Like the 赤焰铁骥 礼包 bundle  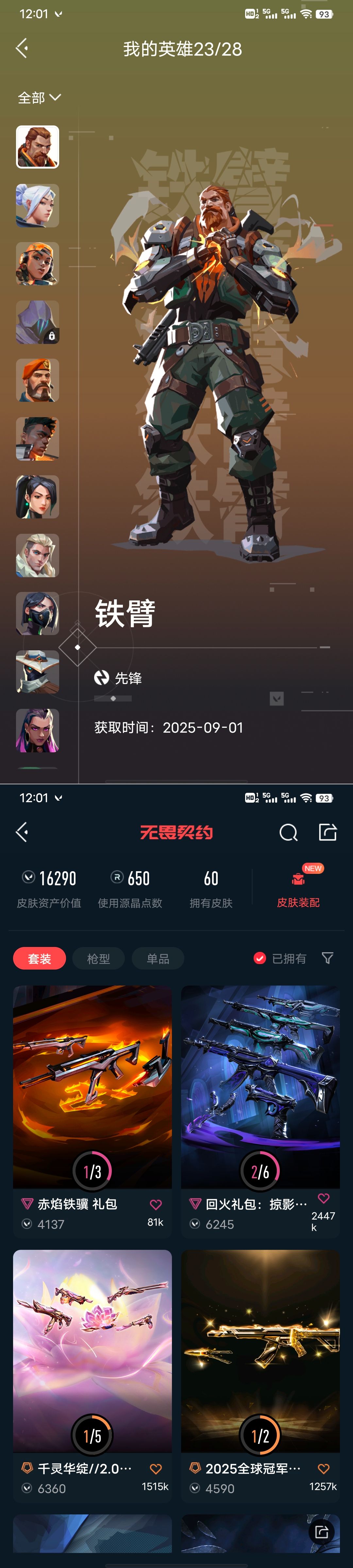[x=156, y=1205]
